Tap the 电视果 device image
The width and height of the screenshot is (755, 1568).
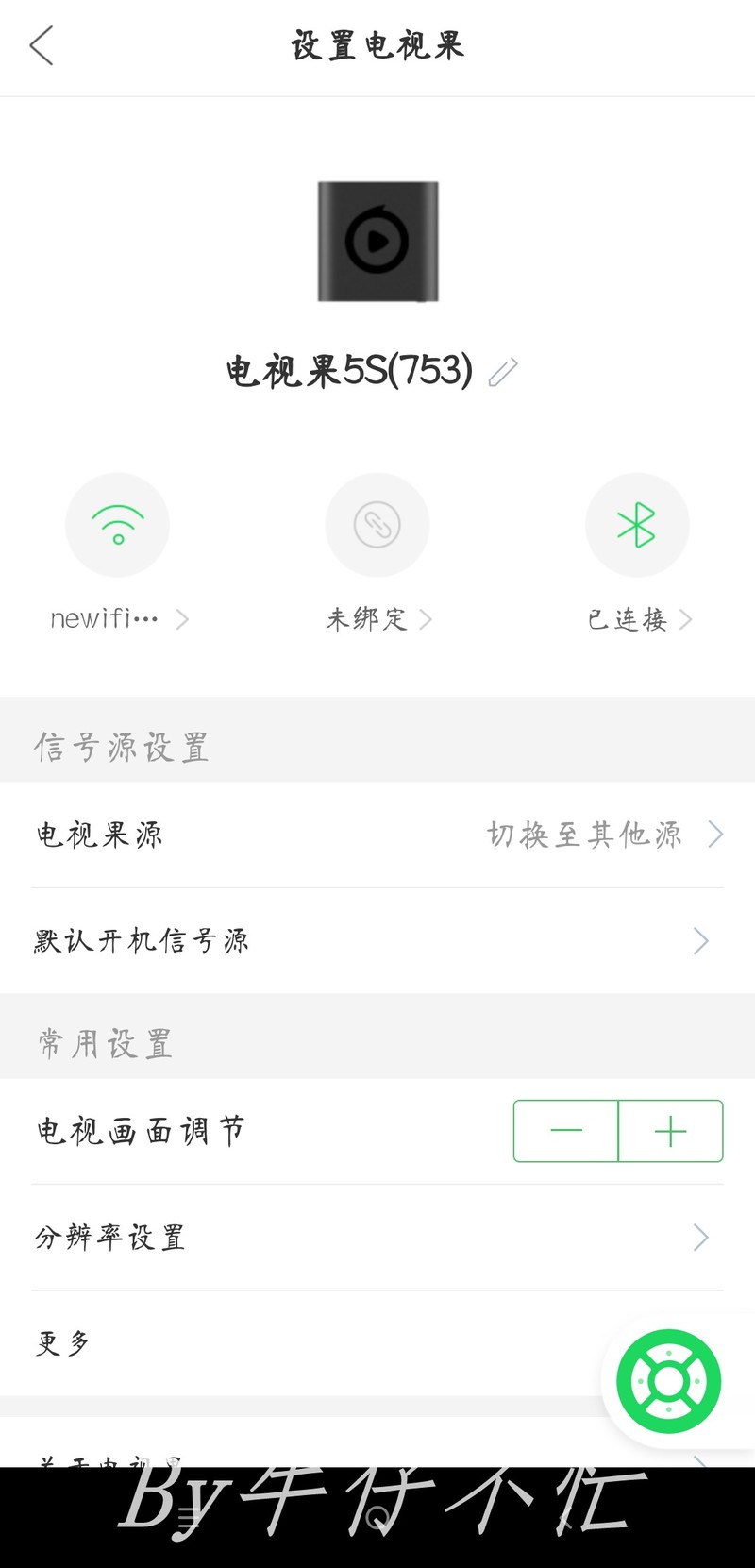377,241
